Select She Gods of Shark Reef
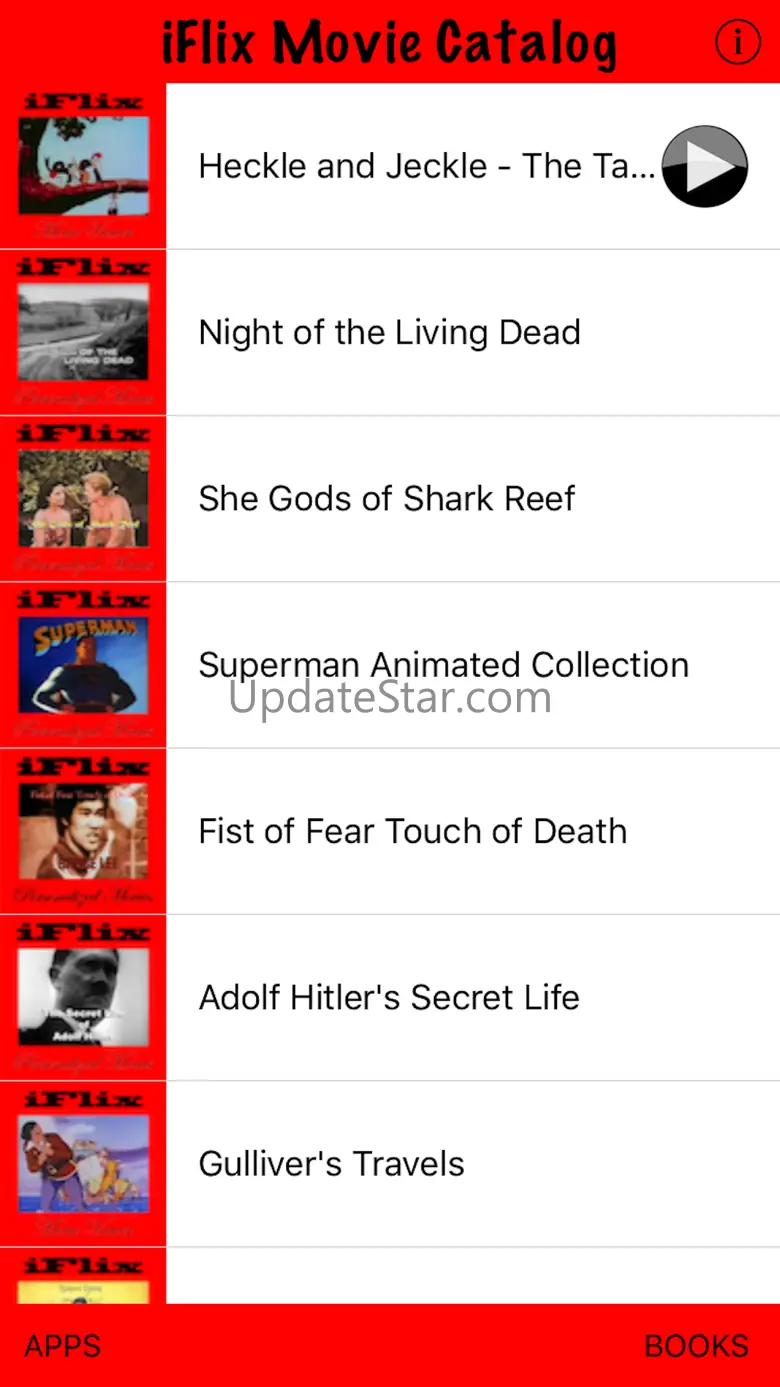The height and width of the screenshot is (1387, 780). 390,499
